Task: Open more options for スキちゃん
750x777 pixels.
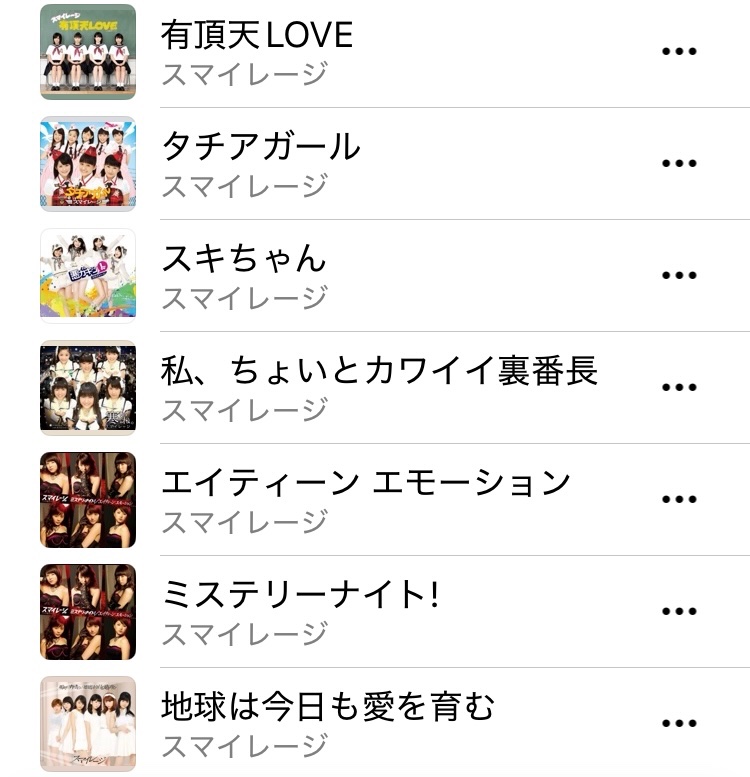Action: pos(679,276)
